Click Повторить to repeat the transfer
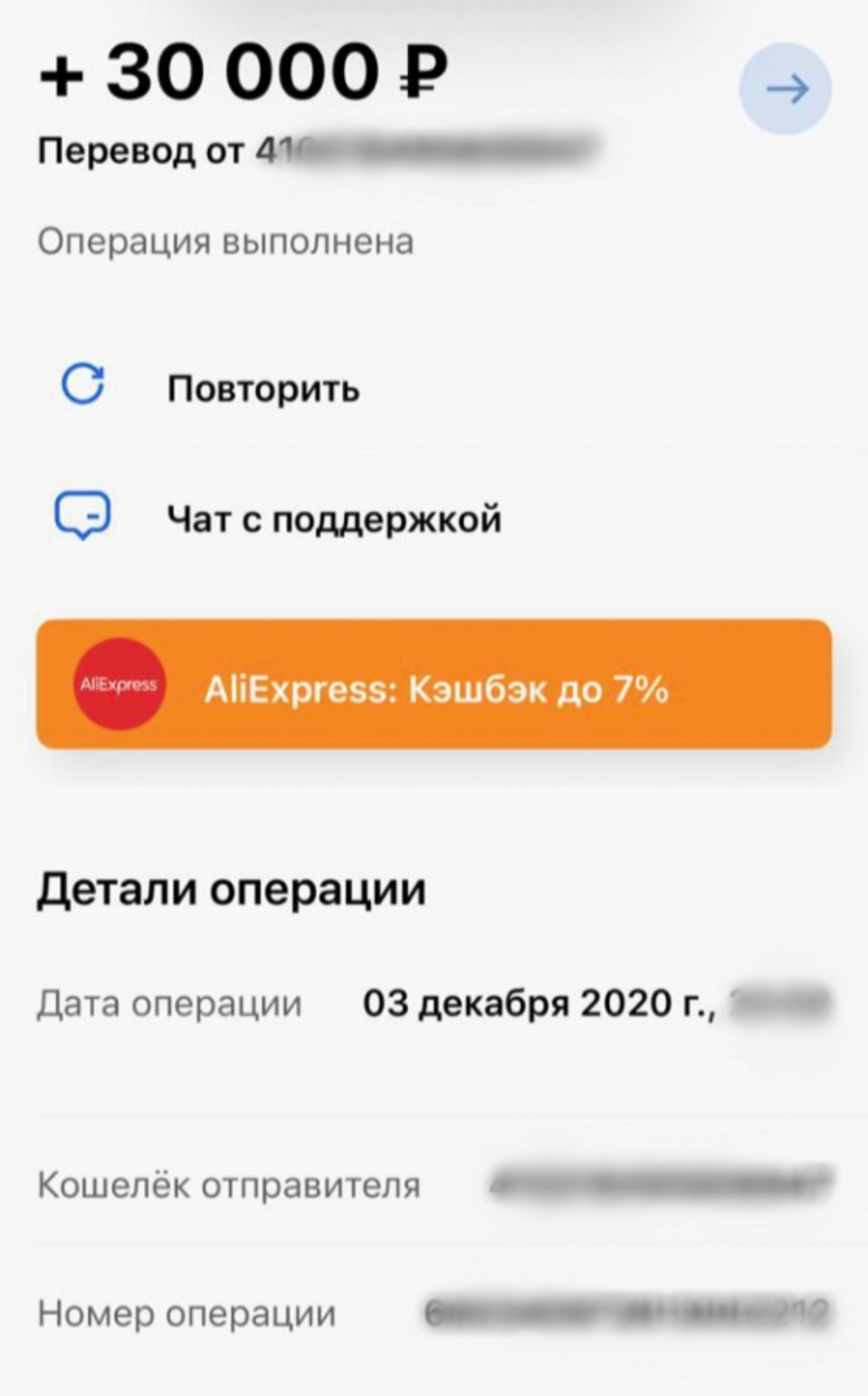868x1396 pixels. click(x=263, y=387)
